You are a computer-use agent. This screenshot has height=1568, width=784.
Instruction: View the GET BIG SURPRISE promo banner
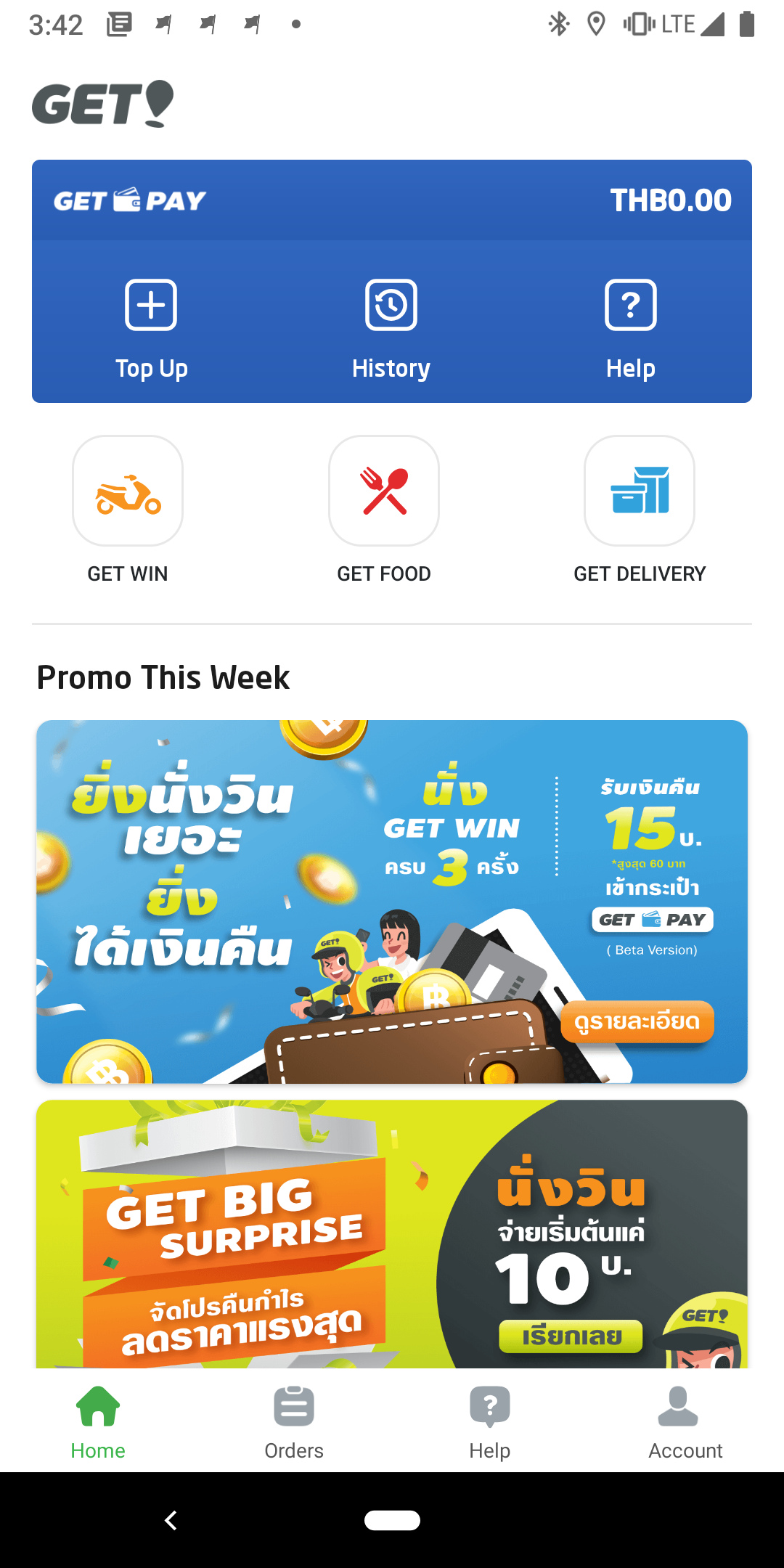click(x=392, y=1234)
